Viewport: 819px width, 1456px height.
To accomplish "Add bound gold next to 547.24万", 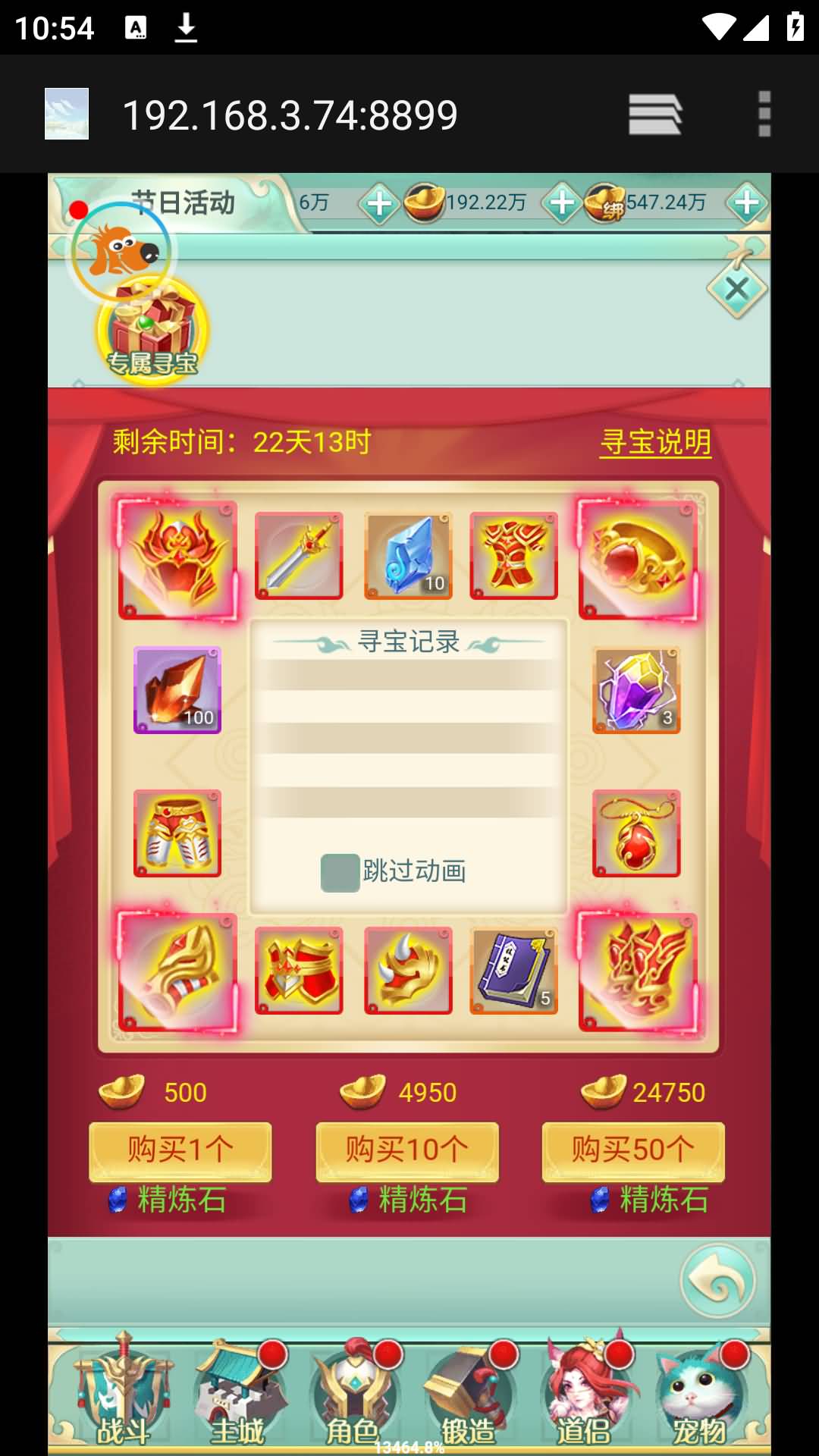I will pos(747,202).
